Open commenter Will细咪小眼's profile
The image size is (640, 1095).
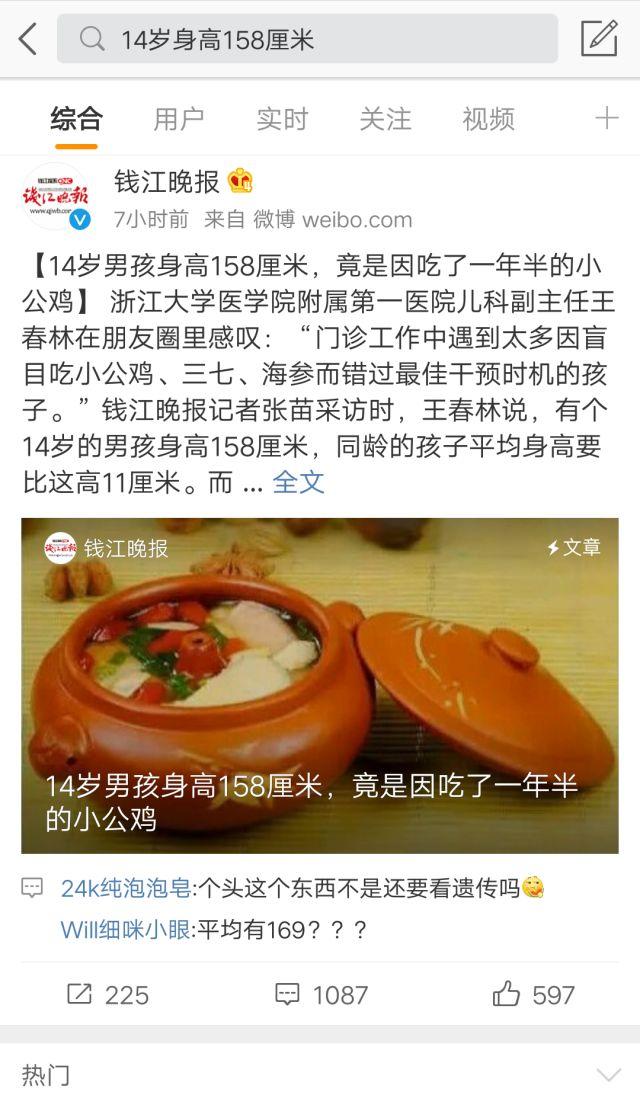coord(125,930)
